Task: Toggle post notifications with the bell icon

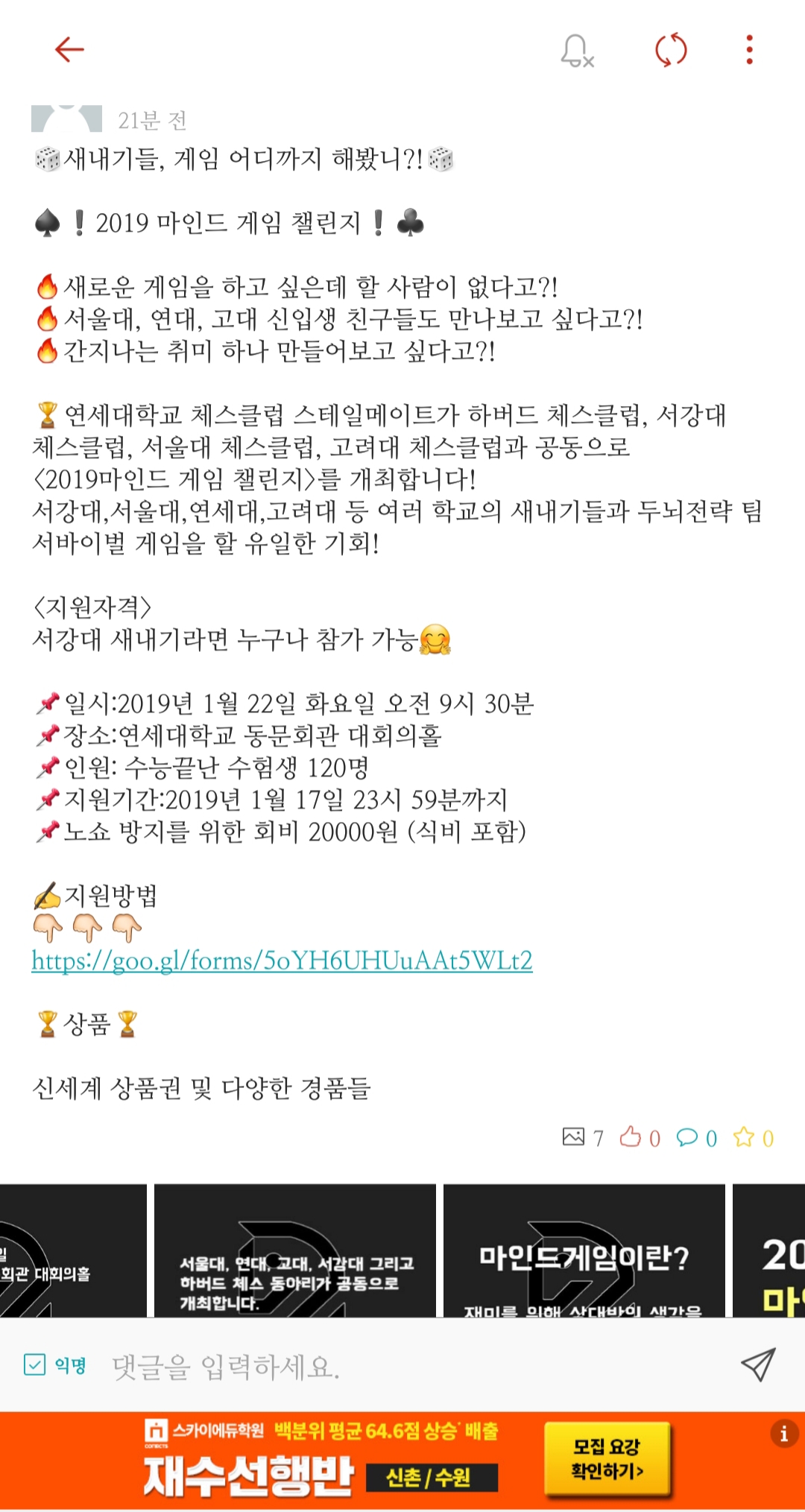Action: click(x=576, y=51)
